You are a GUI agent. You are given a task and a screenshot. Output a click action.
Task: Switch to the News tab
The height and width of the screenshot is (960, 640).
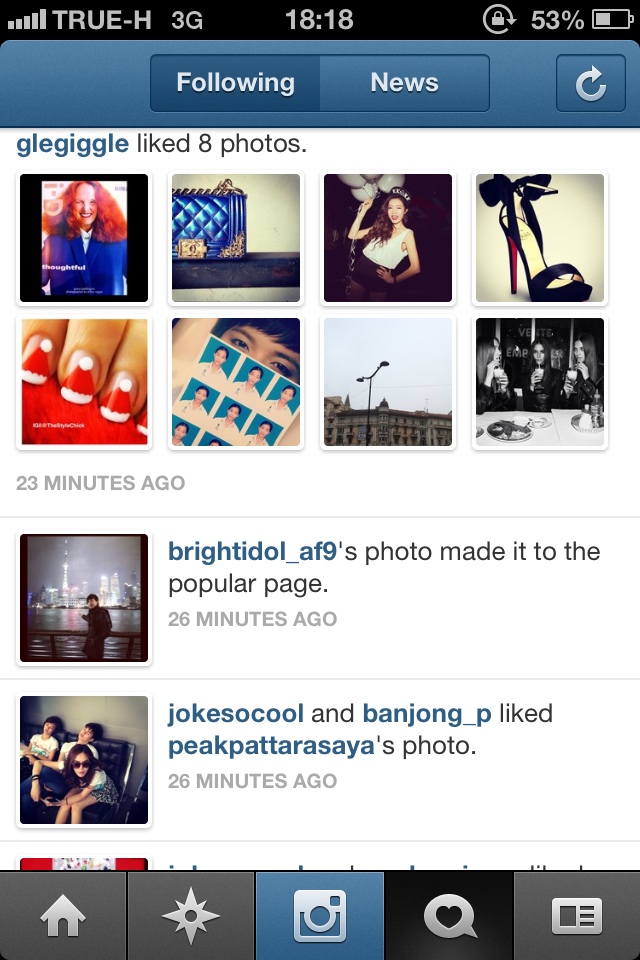point(404,83)
